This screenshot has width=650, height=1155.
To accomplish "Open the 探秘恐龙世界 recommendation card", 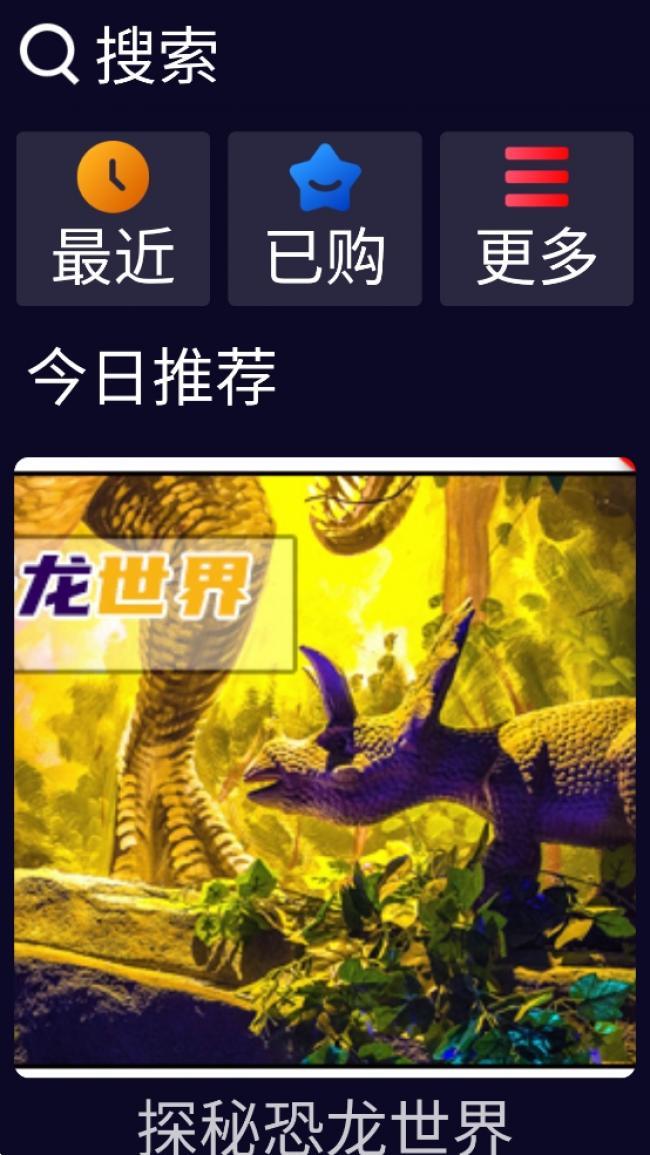I will click(x=325, y=767).
